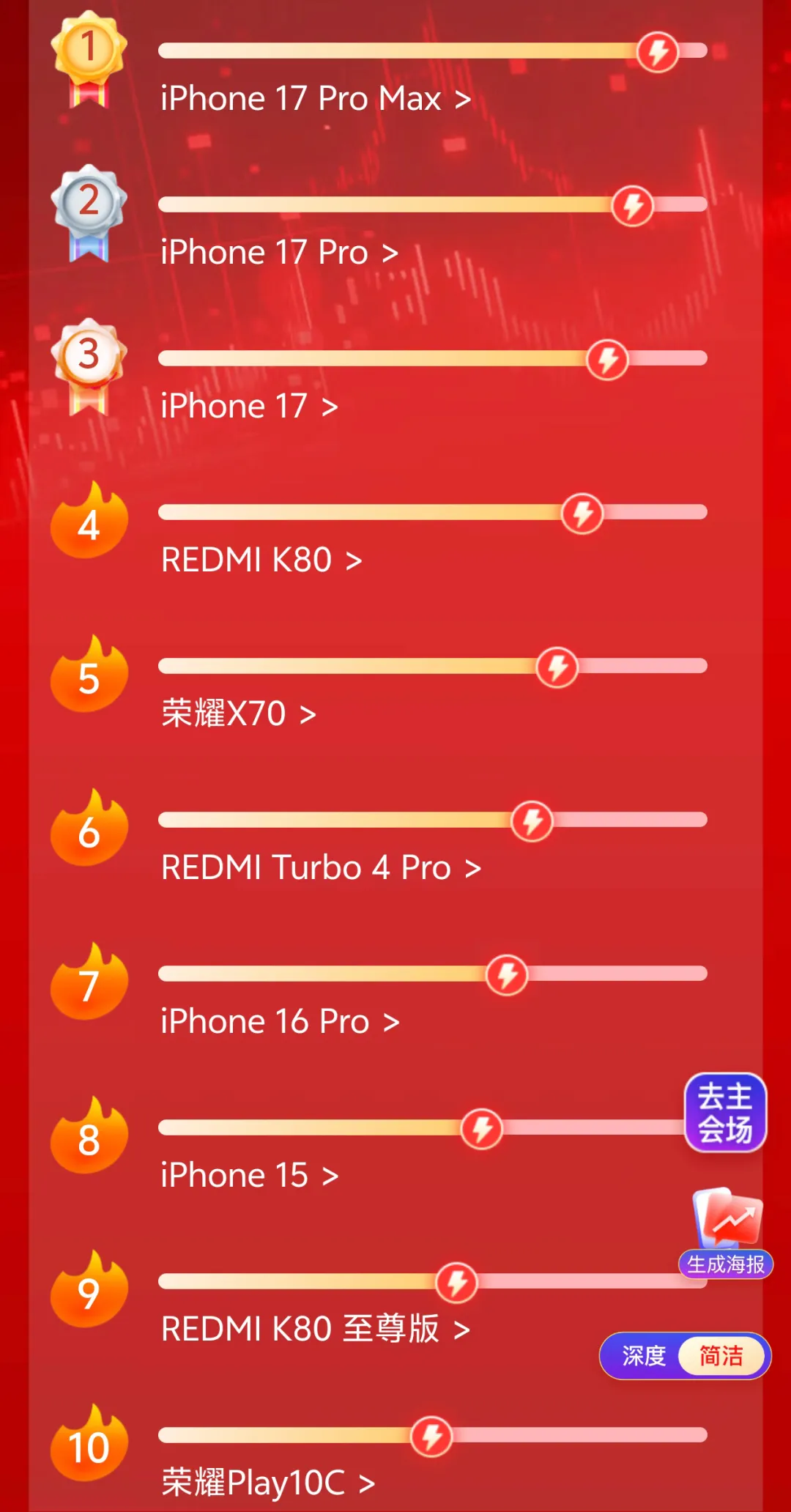View details for iPhone 17 Pro
Viewport: 791px width, 1512px height.
tap(279, 253)
